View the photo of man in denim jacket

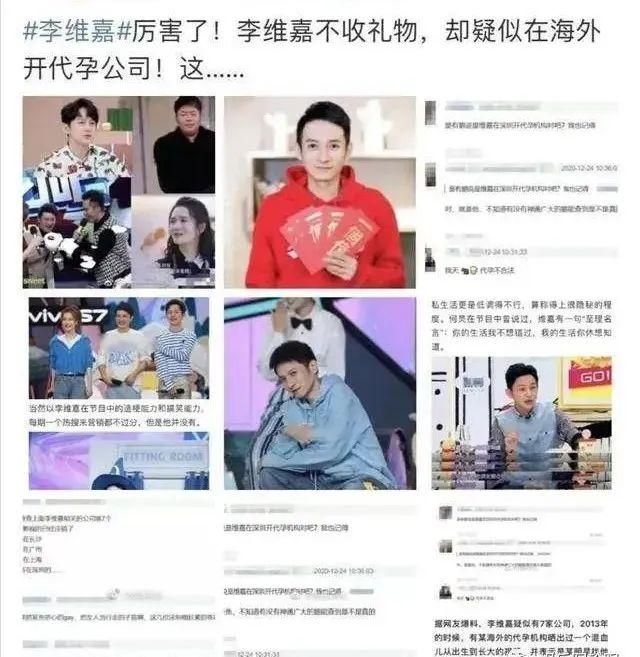(319, 393)
